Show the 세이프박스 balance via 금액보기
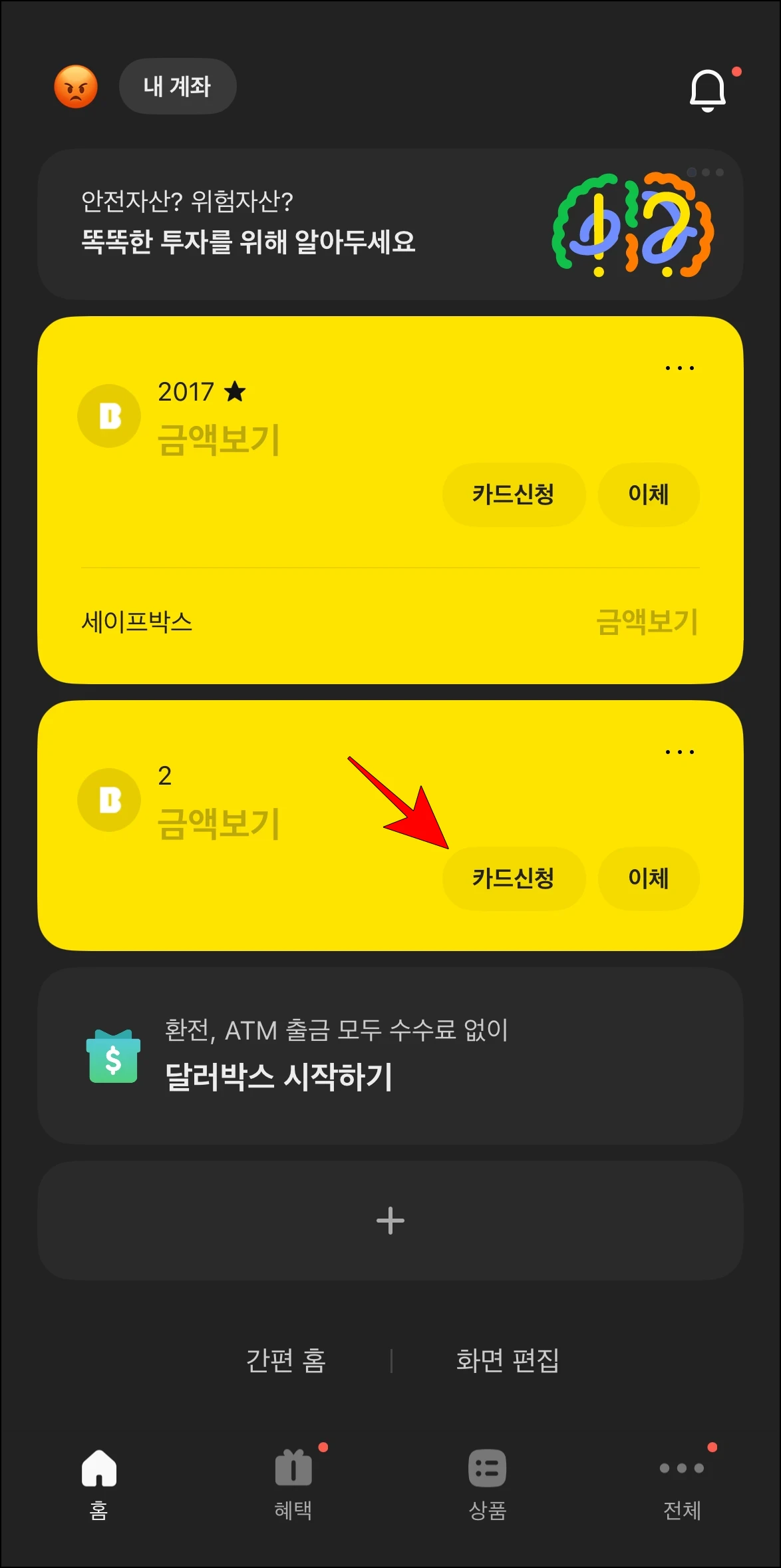The height and width of the screenshot is (1568, 781). pos(647,620)
